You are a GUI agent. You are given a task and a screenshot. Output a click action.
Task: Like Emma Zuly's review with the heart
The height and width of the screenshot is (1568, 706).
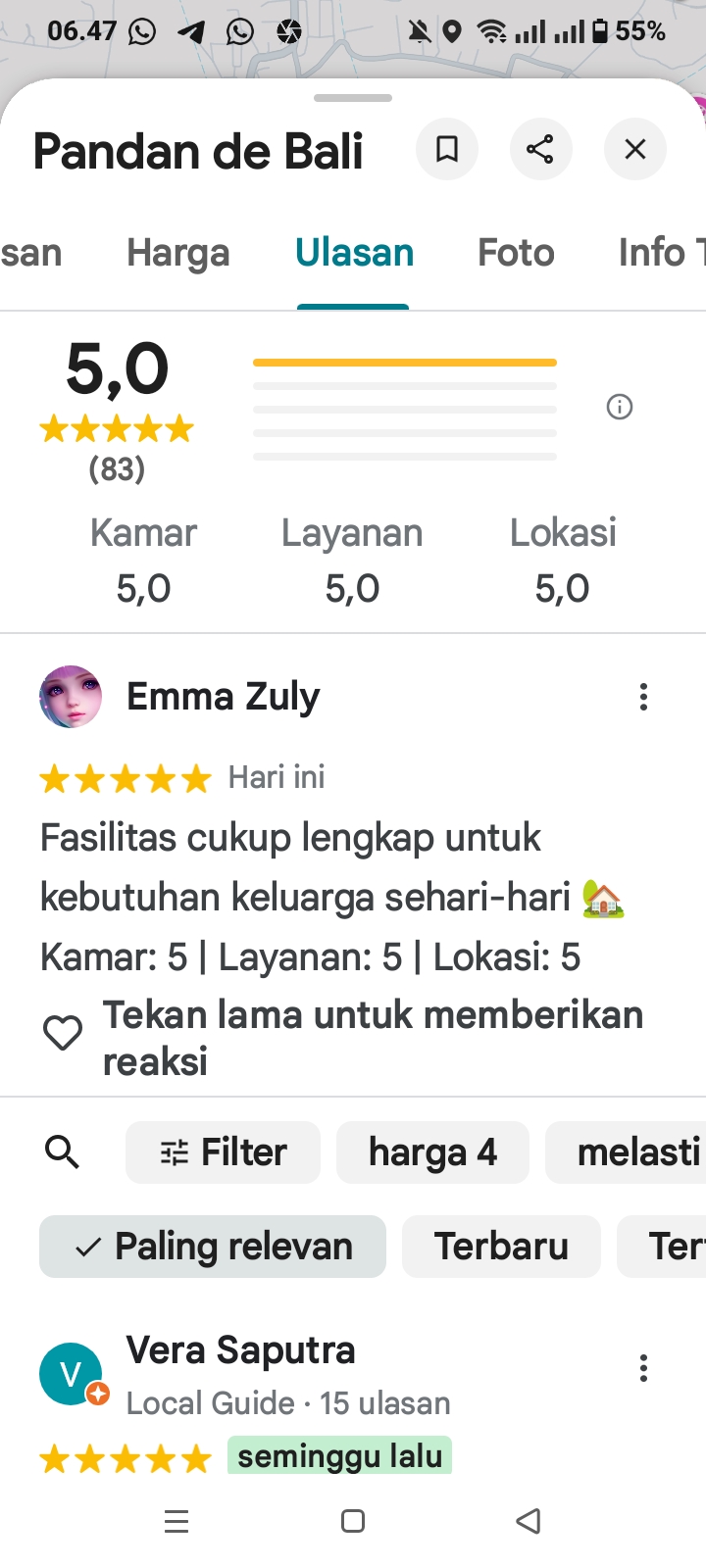(x=63, y=1033)
